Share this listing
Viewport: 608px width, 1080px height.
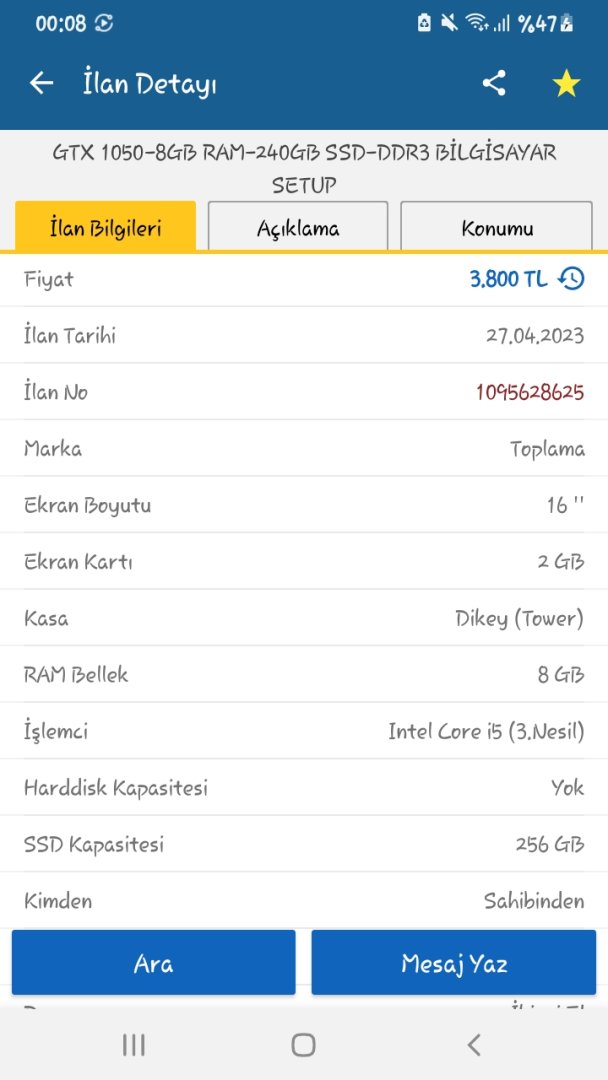click(x=494, y=83)
